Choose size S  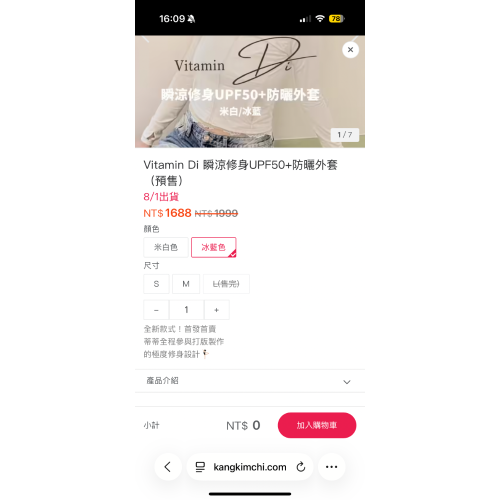click(156, 284)
